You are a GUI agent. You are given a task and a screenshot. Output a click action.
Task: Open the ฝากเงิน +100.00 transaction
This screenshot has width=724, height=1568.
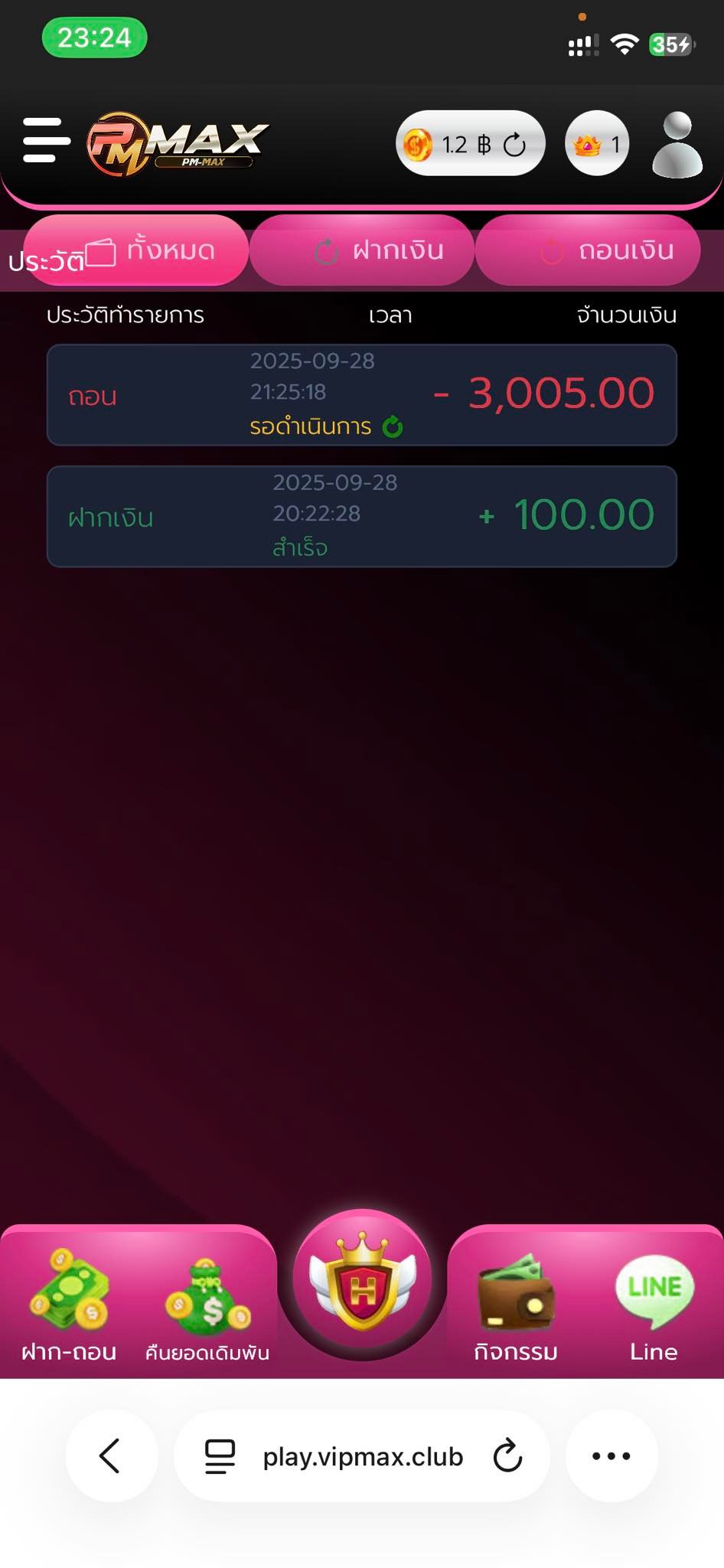pyautogui.click(x=361, y=516)
